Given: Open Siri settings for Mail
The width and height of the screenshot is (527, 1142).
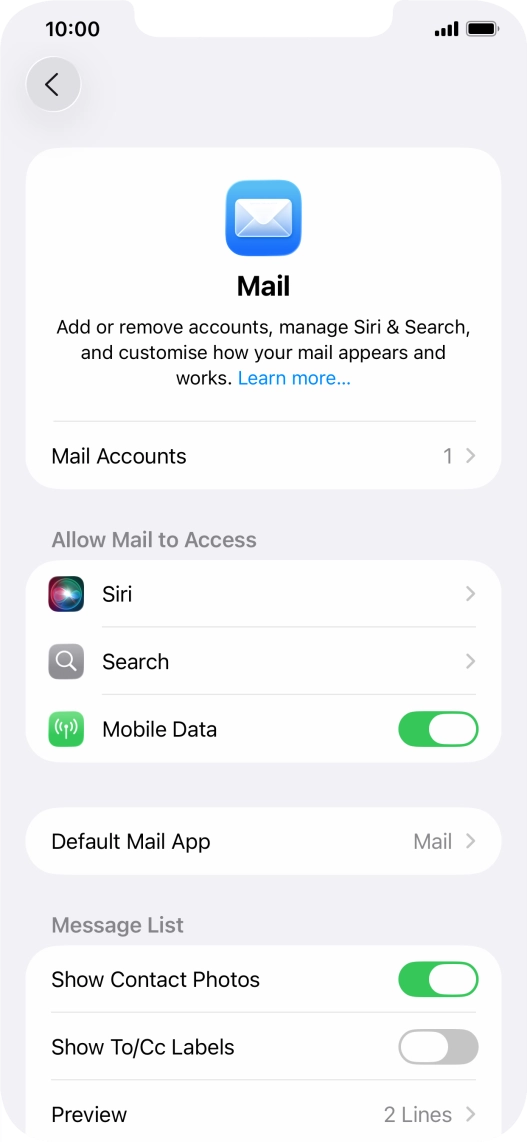Looking at the screenshot, I should pos(264,594).
